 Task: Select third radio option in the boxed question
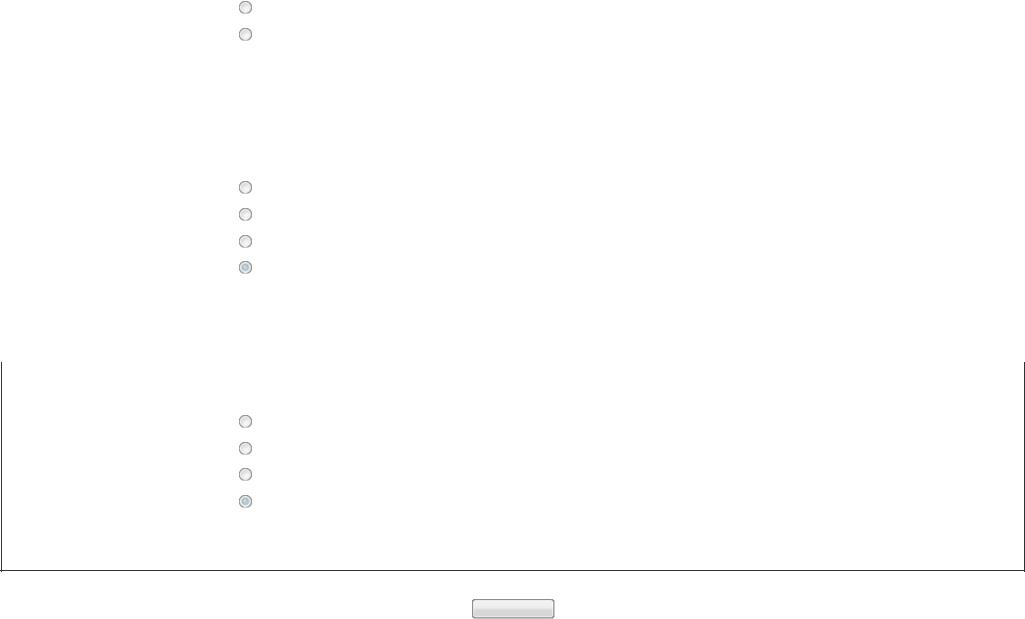coord(245,474)
